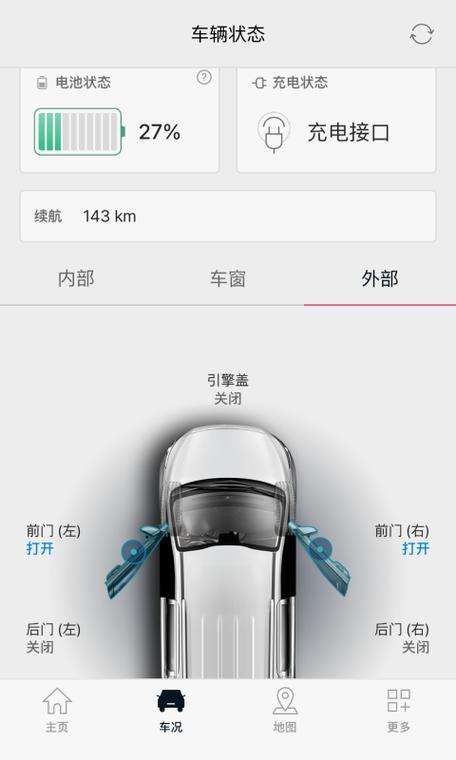Select the 外部 tab
This screenshot has height=760, width=456.
[380, 279]
